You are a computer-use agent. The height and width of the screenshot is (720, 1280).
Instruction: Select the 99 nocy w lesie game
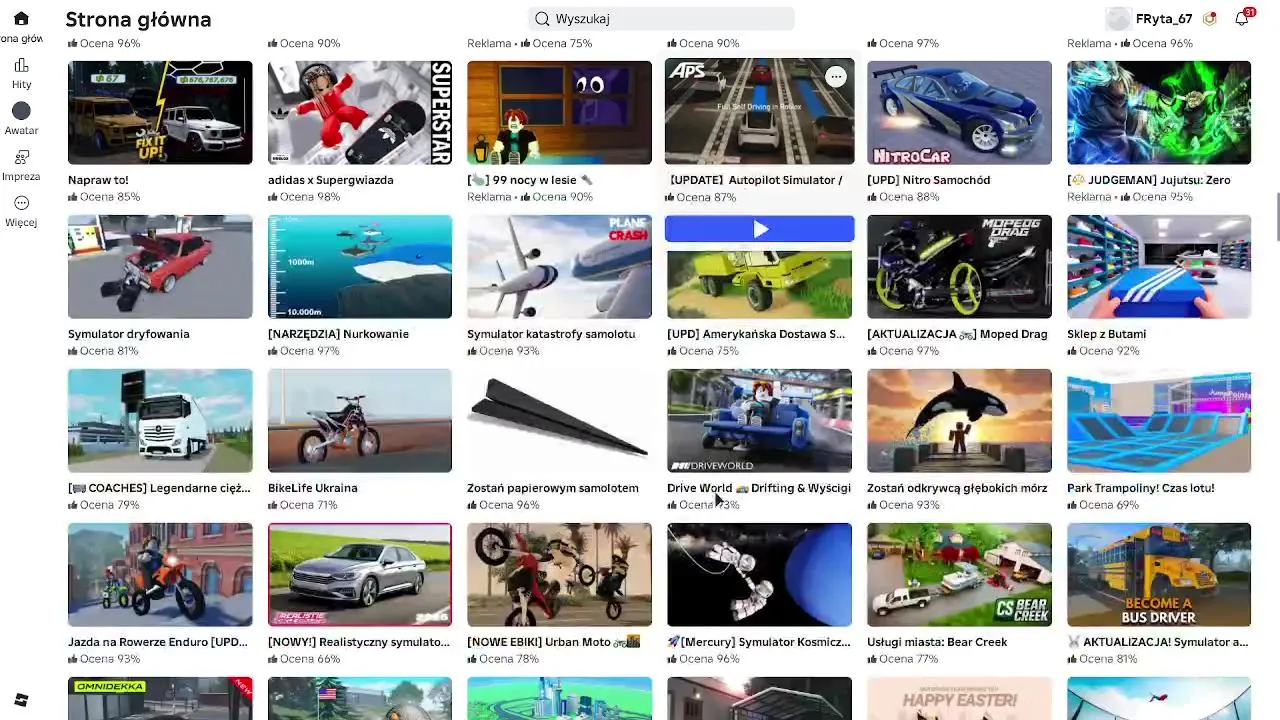click(x=559, y=113)
